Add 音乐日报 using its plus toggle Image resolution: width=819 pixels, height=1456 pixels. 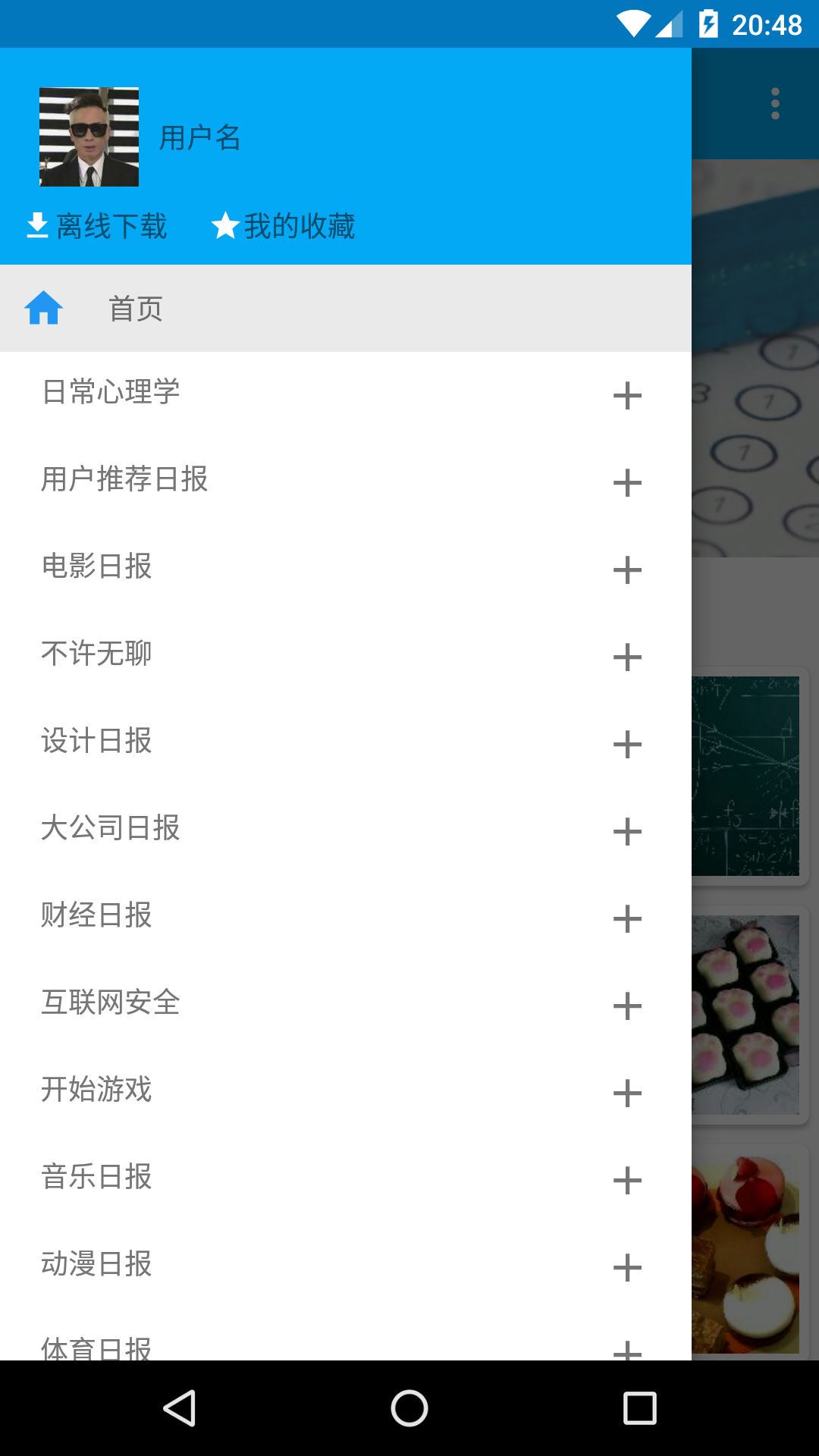627,1181
